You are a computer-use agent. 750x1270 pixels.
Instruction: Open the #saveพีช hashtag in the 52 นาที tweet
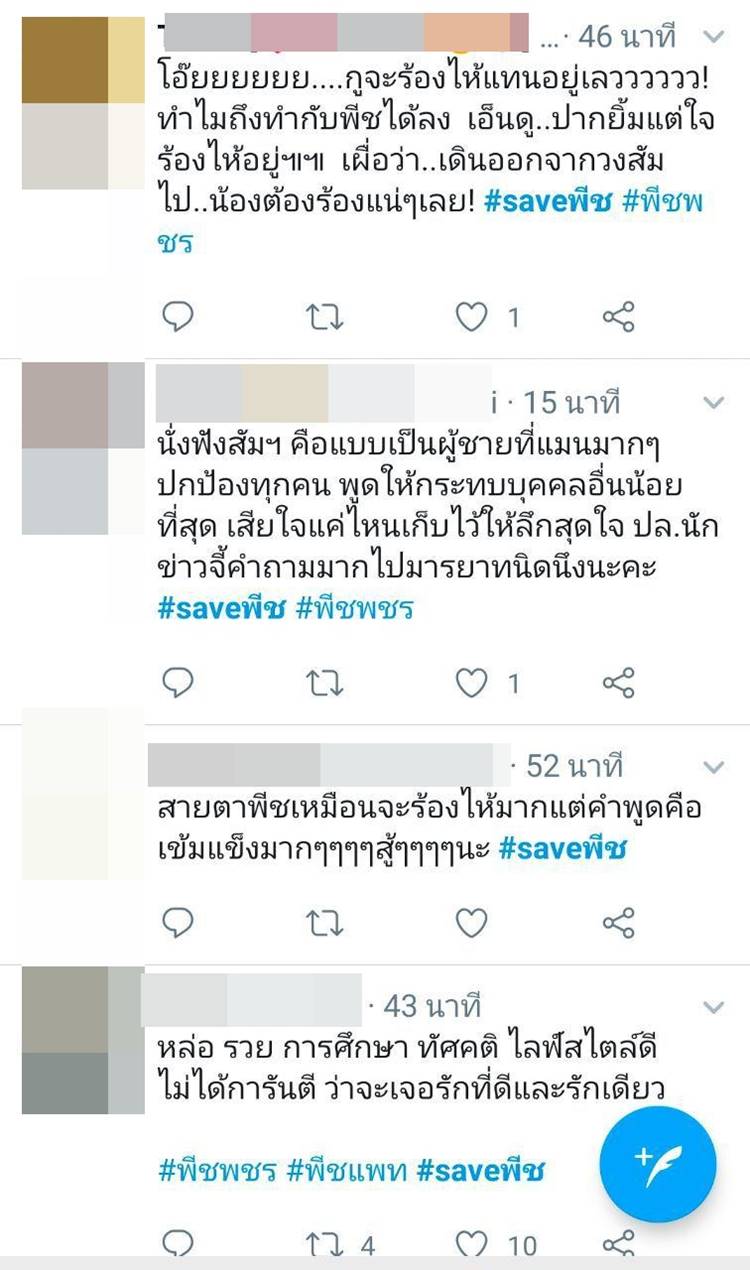point(561,849)
